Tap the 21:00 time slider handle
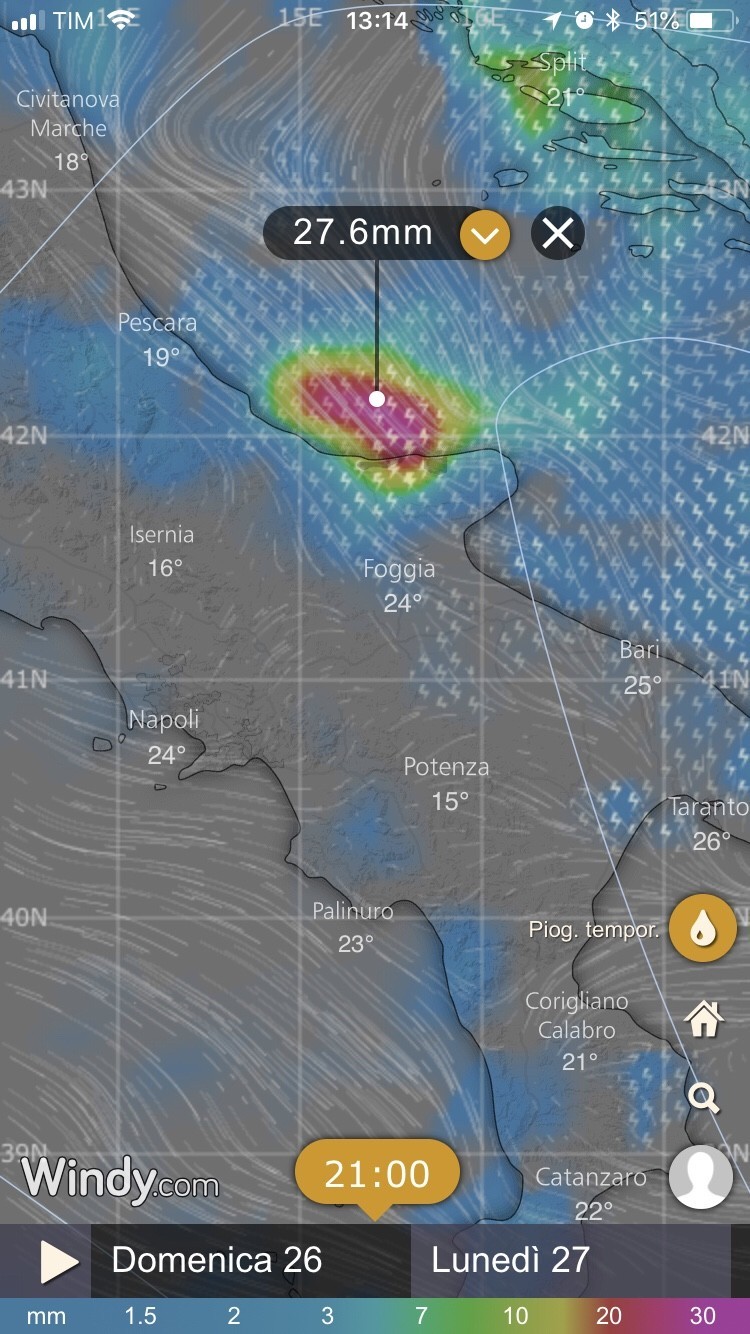 click(x=377, y=1174)
